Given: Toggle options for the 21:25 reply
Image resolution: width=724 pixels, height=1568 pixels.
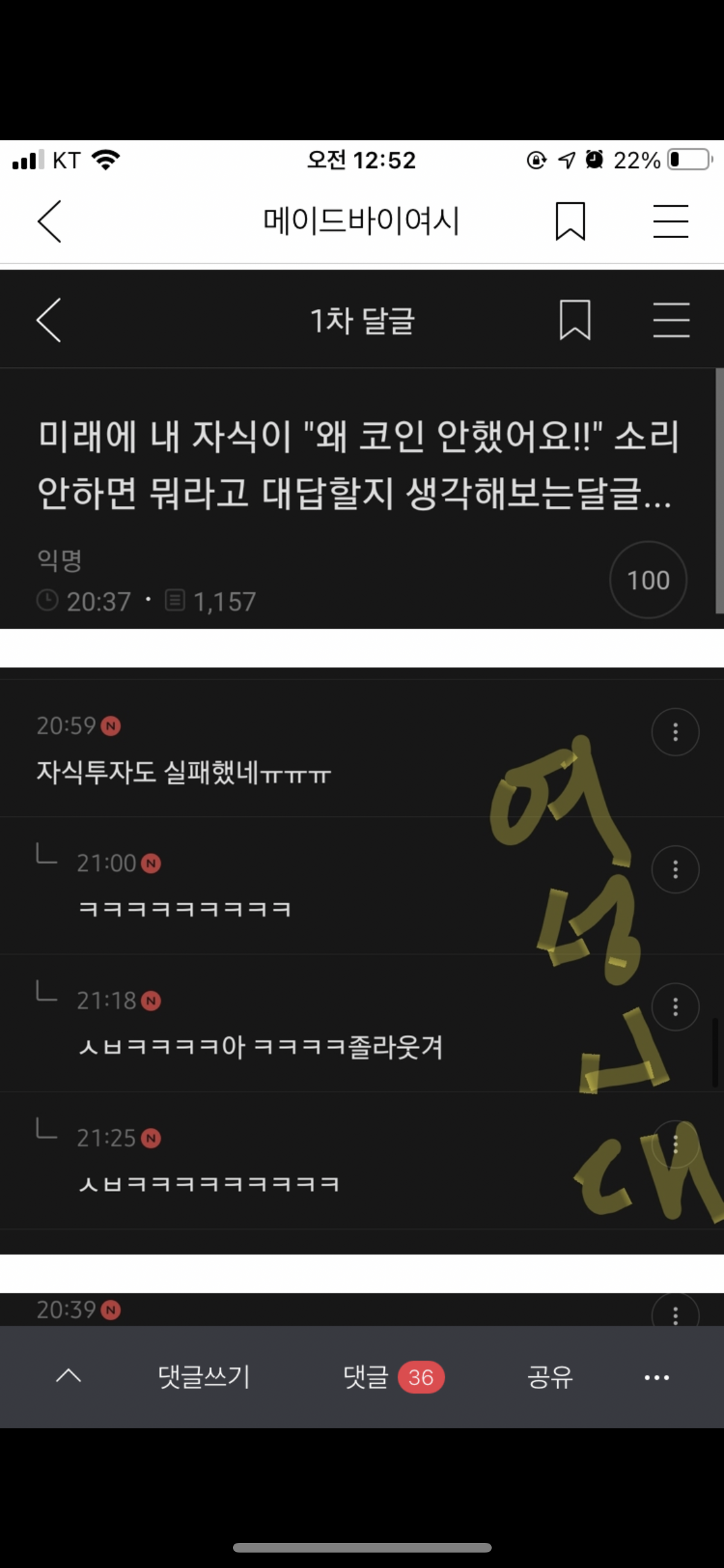Looking at the screenshot, I should point(674,1145).
